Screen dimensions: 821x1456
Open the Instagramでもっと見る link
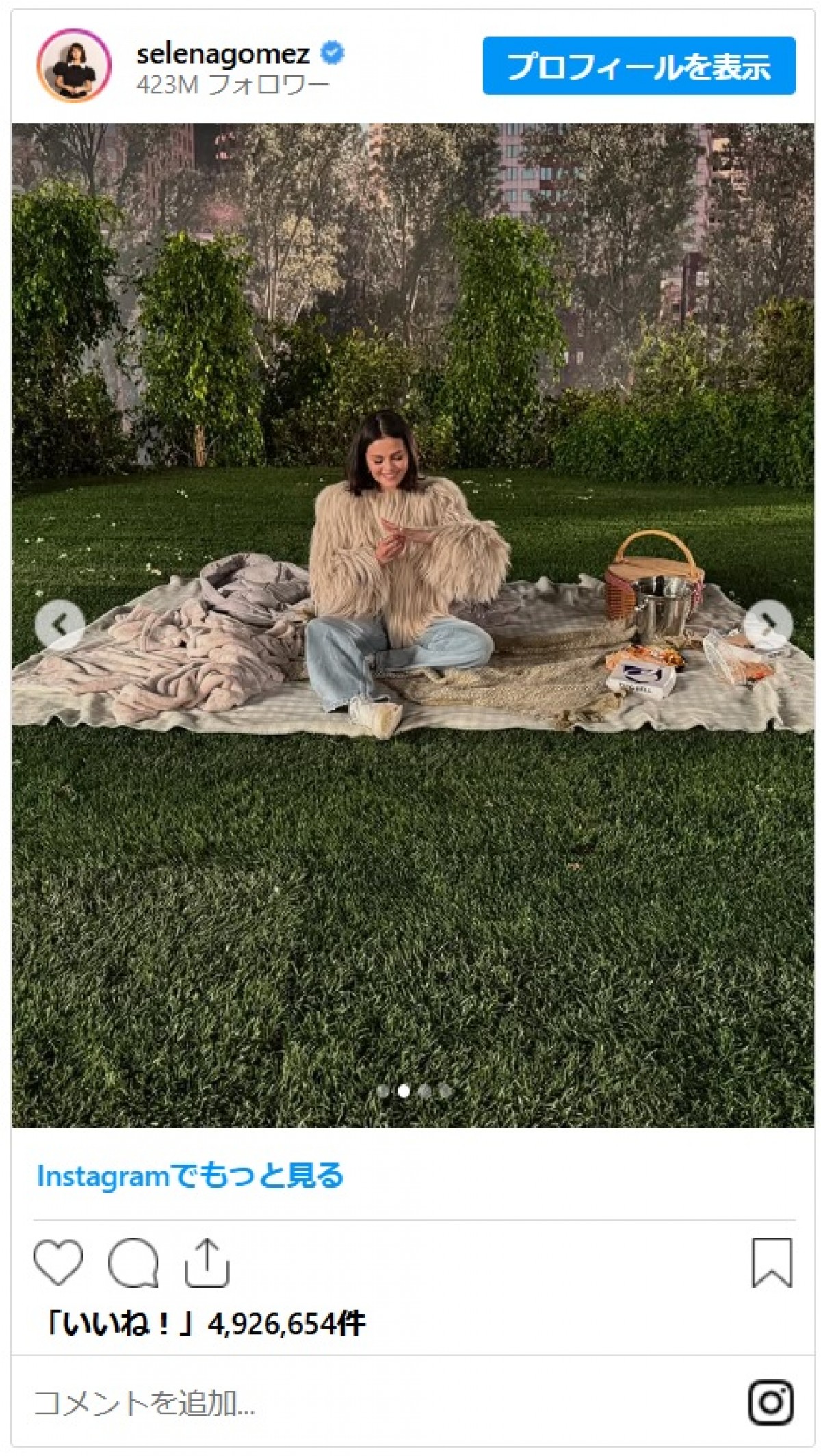[x=190, y=1175]
